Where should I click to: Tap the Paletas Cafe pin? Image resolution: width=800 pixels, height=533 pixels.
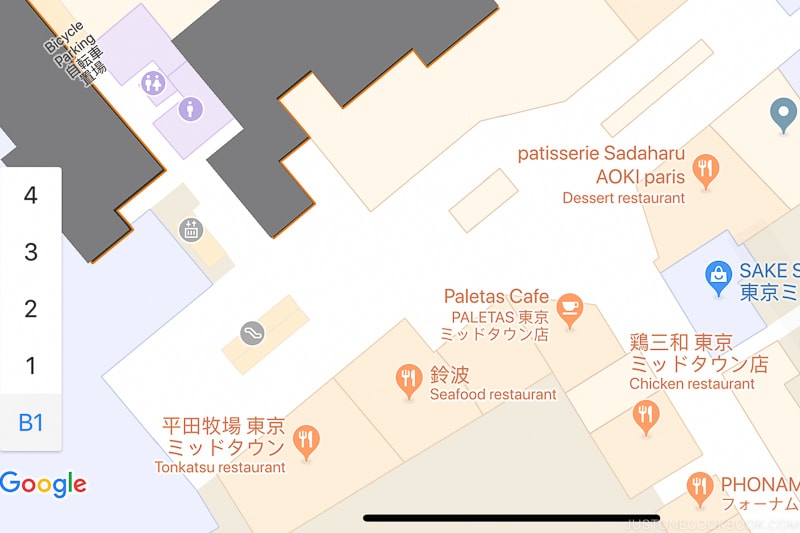[x=570, y=308]
